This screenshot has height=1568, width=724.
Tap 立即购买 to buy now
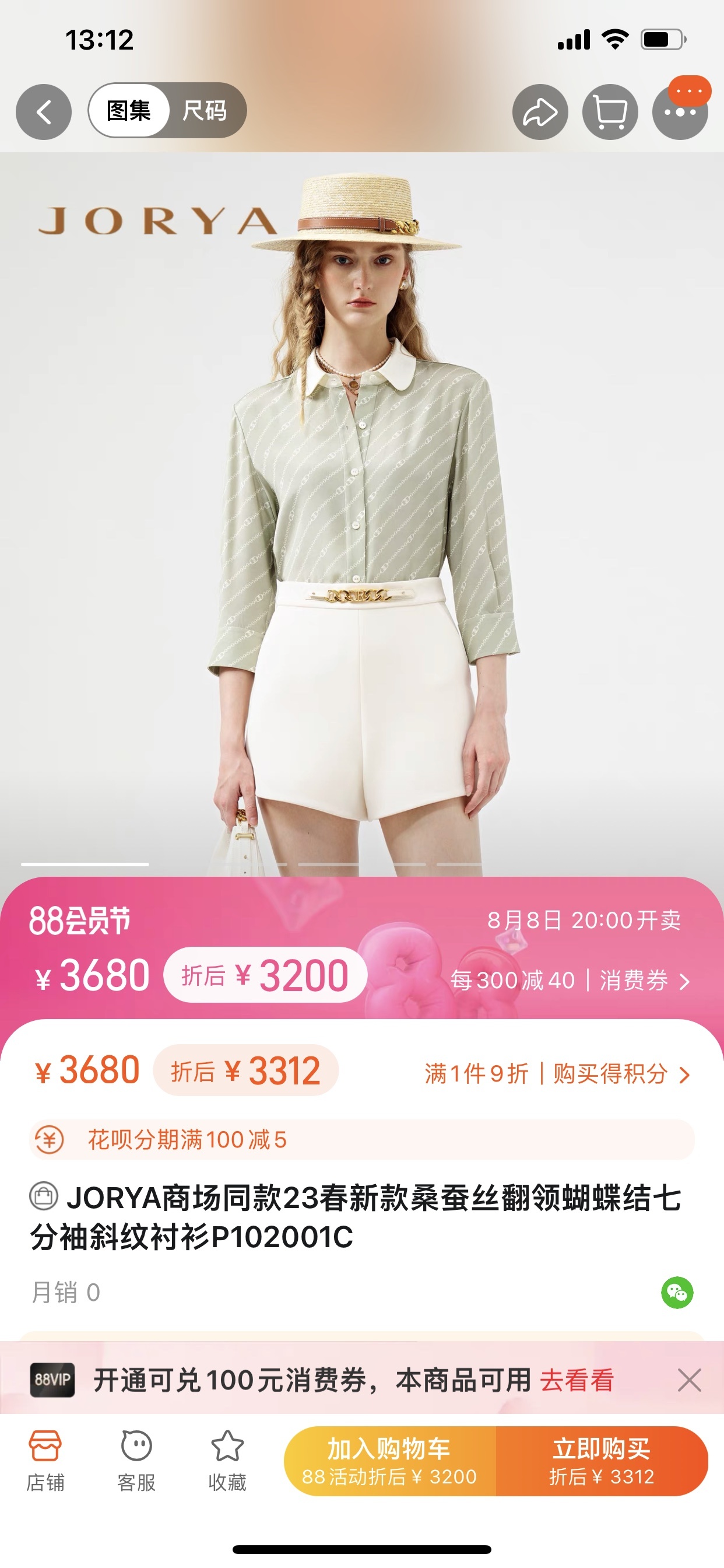[x=601, y=1460]
